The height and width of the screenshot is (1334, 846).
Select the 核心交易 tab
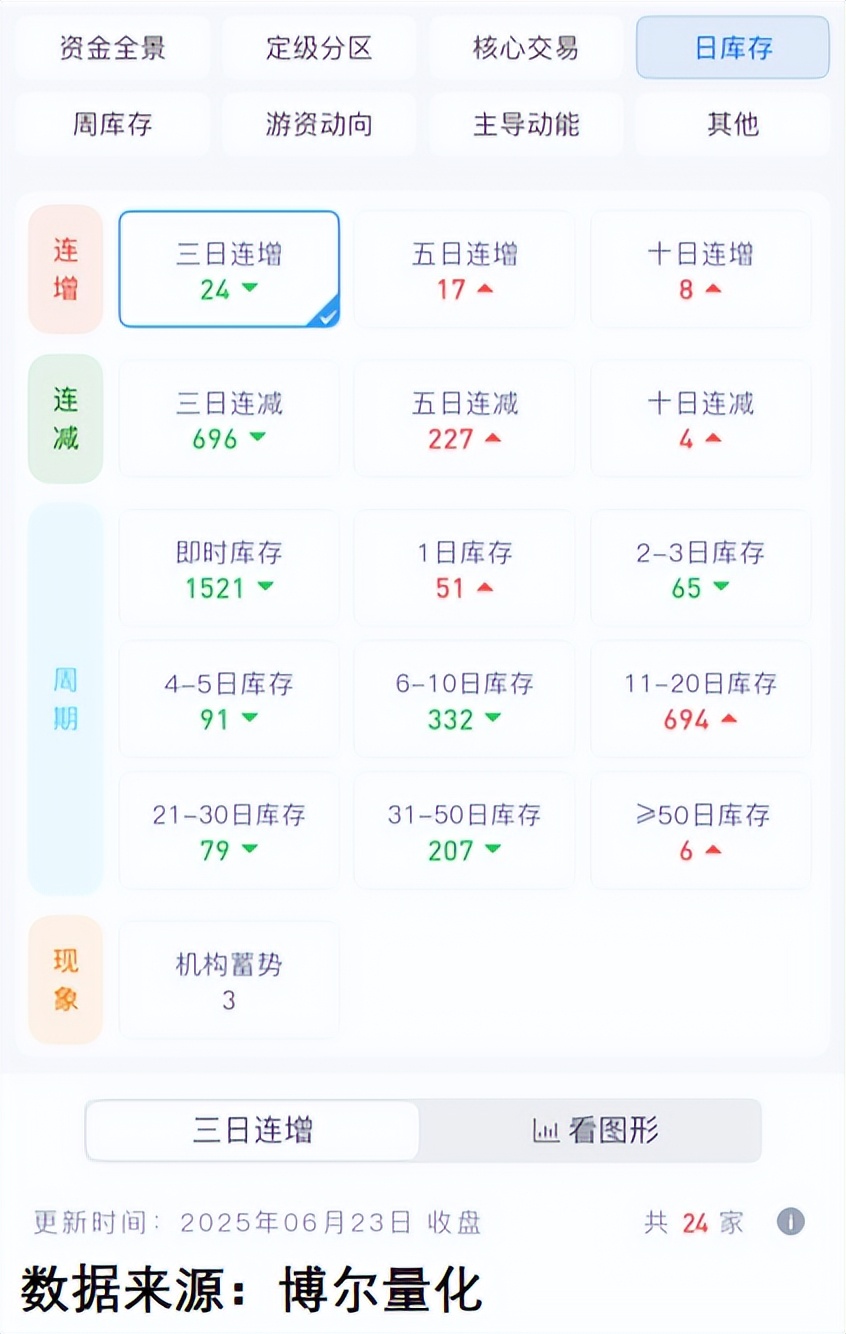(x=526, y=48)
